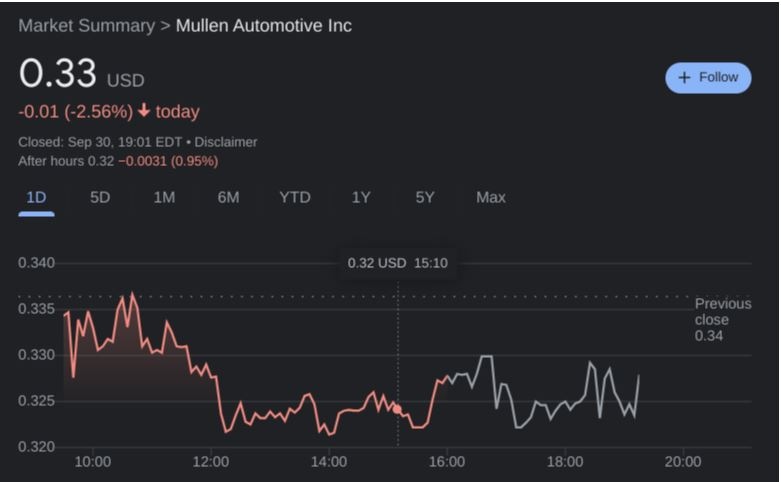The width and height of the screenshot is (781, 482).
Task: Select the 1D chart range
Action: pos(36,197)
